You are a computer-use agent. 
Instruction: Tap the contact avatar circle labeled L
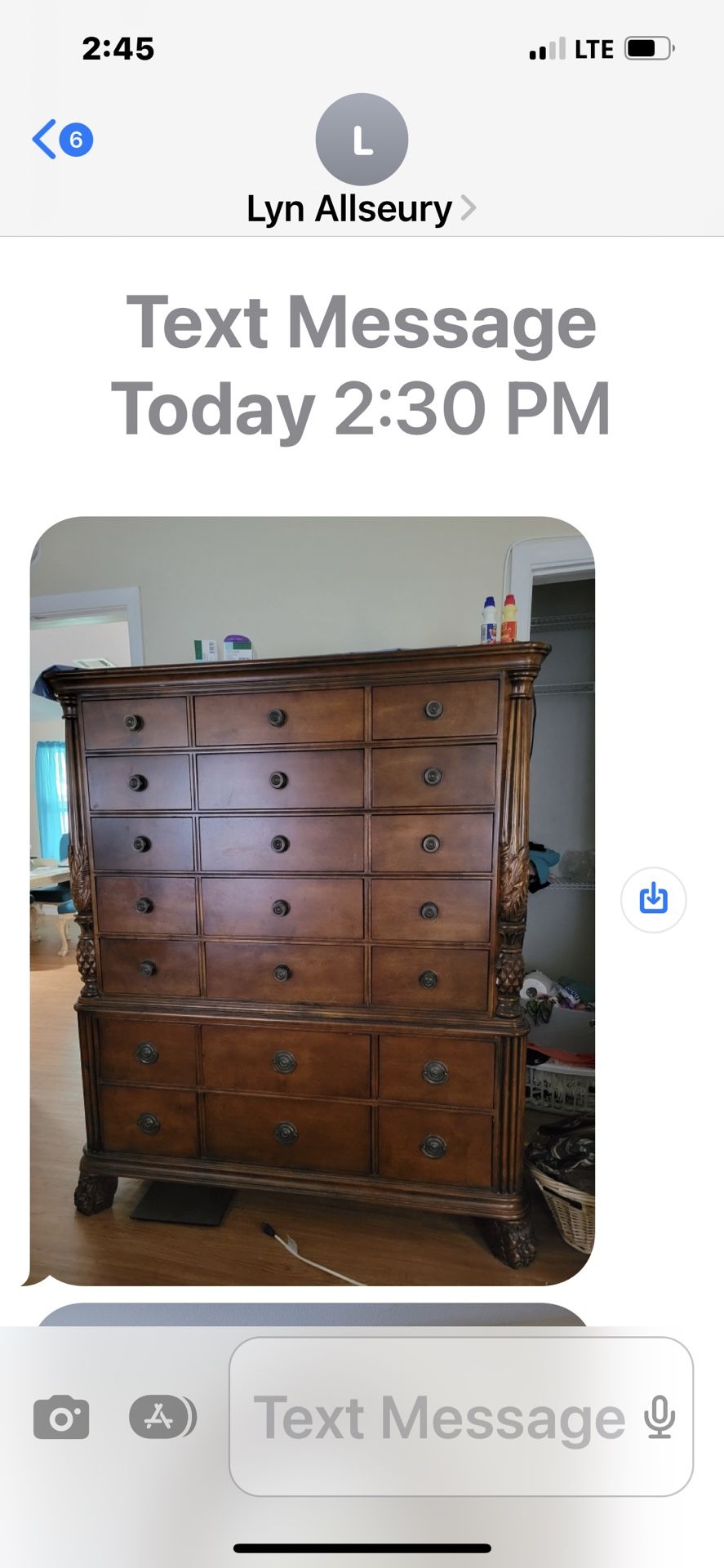click(362, 140)
